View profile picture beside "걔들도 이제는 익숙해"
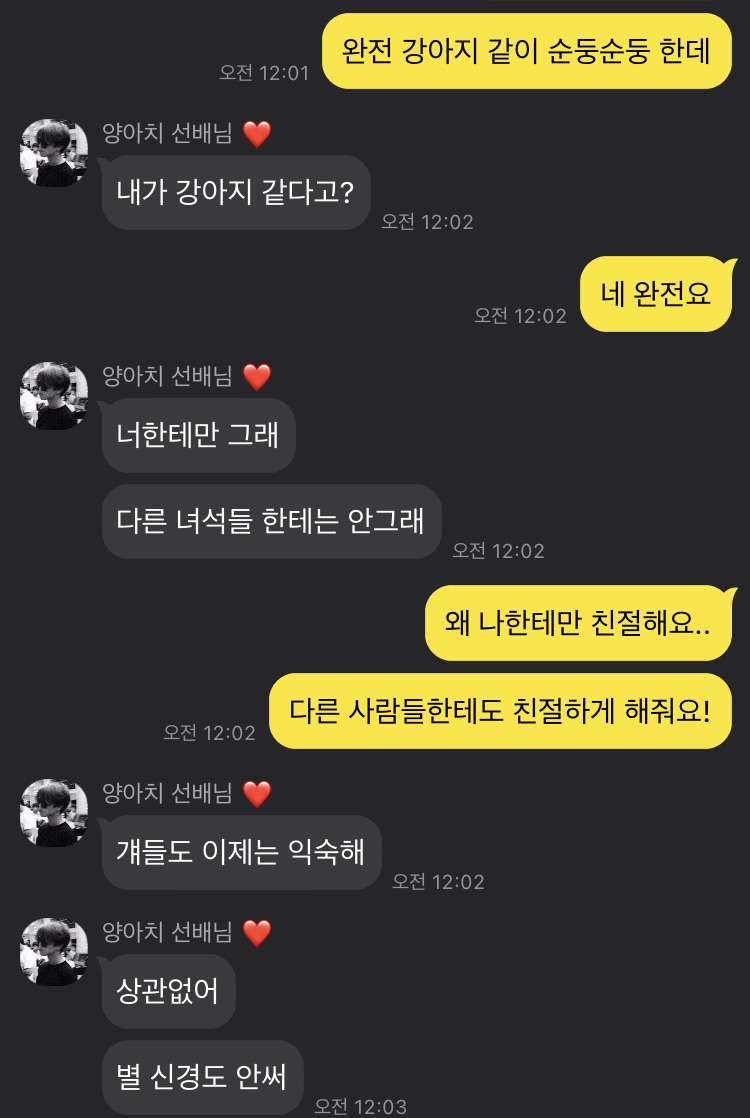The height and width of the screenshot is (1118, 750). click(x=54, y=813)
